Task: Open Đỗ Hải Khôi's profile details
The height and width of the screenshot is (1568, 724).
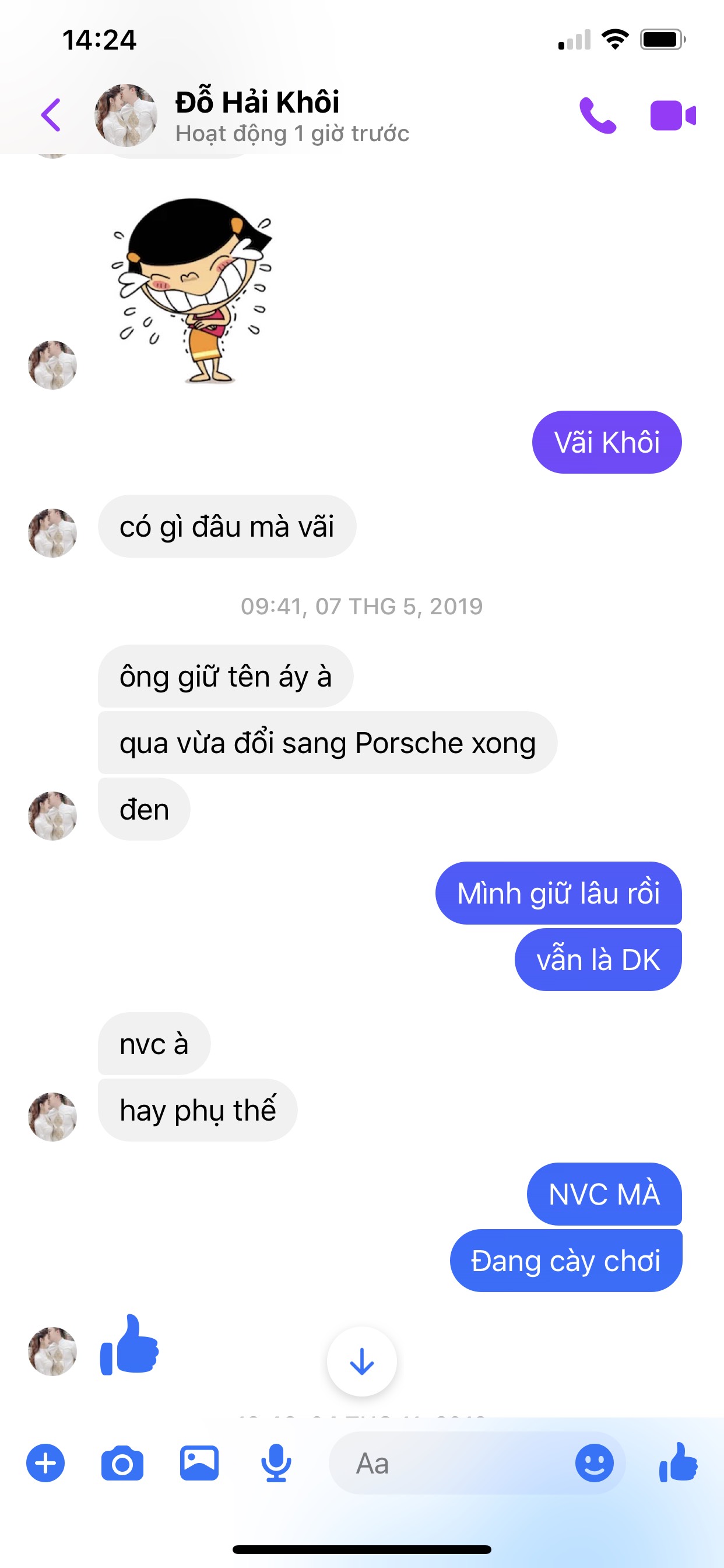Action: click(256, 115)
